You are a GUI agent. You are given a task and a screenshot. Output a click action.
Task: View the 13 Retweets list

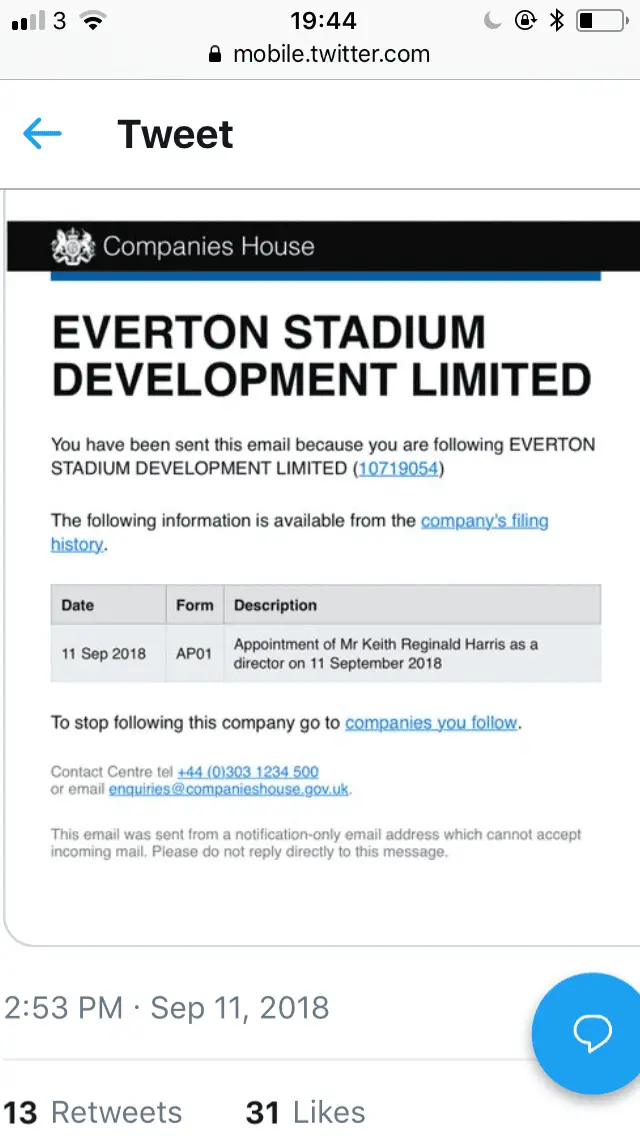93,1112
